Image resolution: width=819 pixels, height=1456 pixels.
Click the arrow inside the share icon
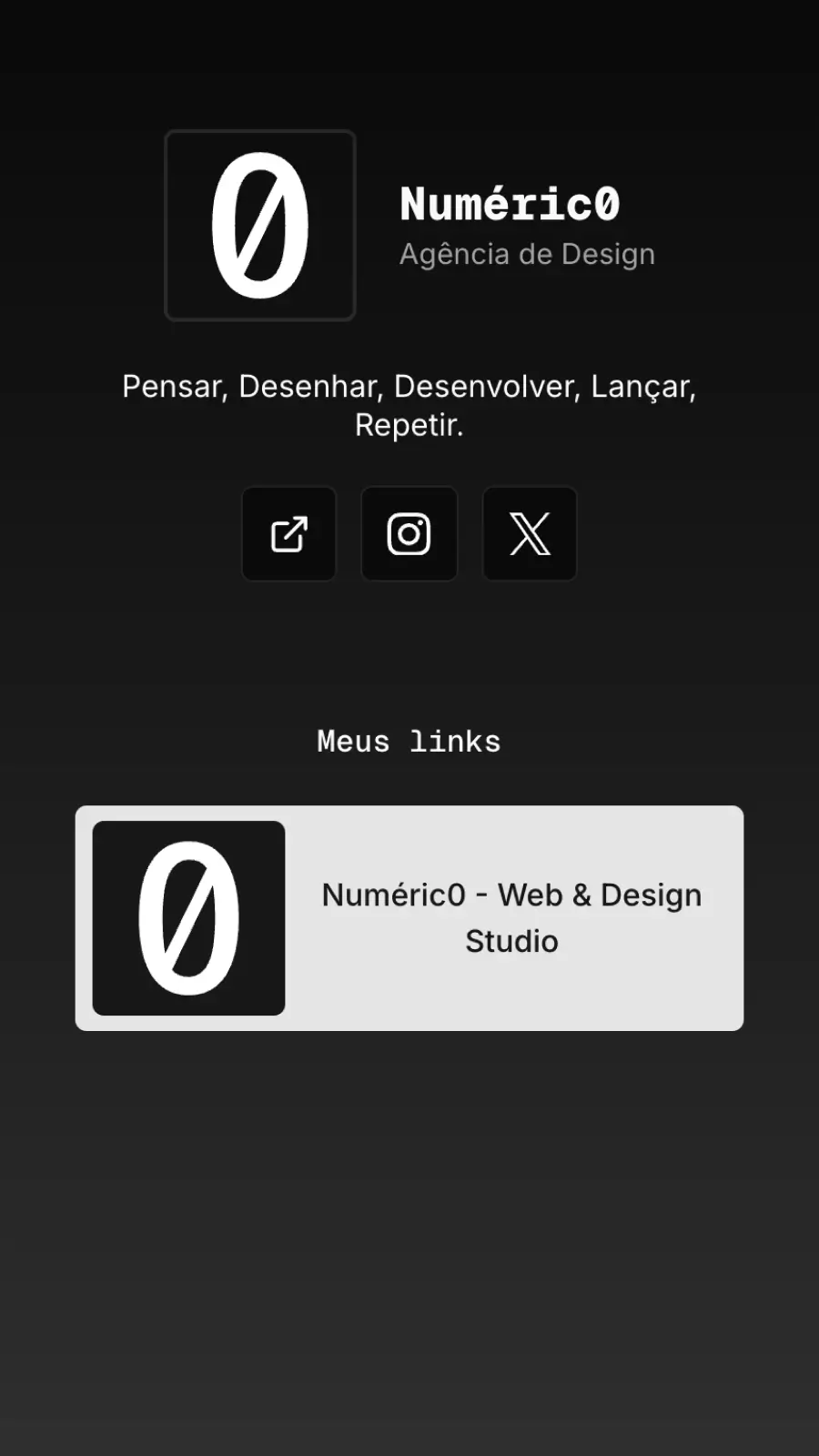click(288, 534)
